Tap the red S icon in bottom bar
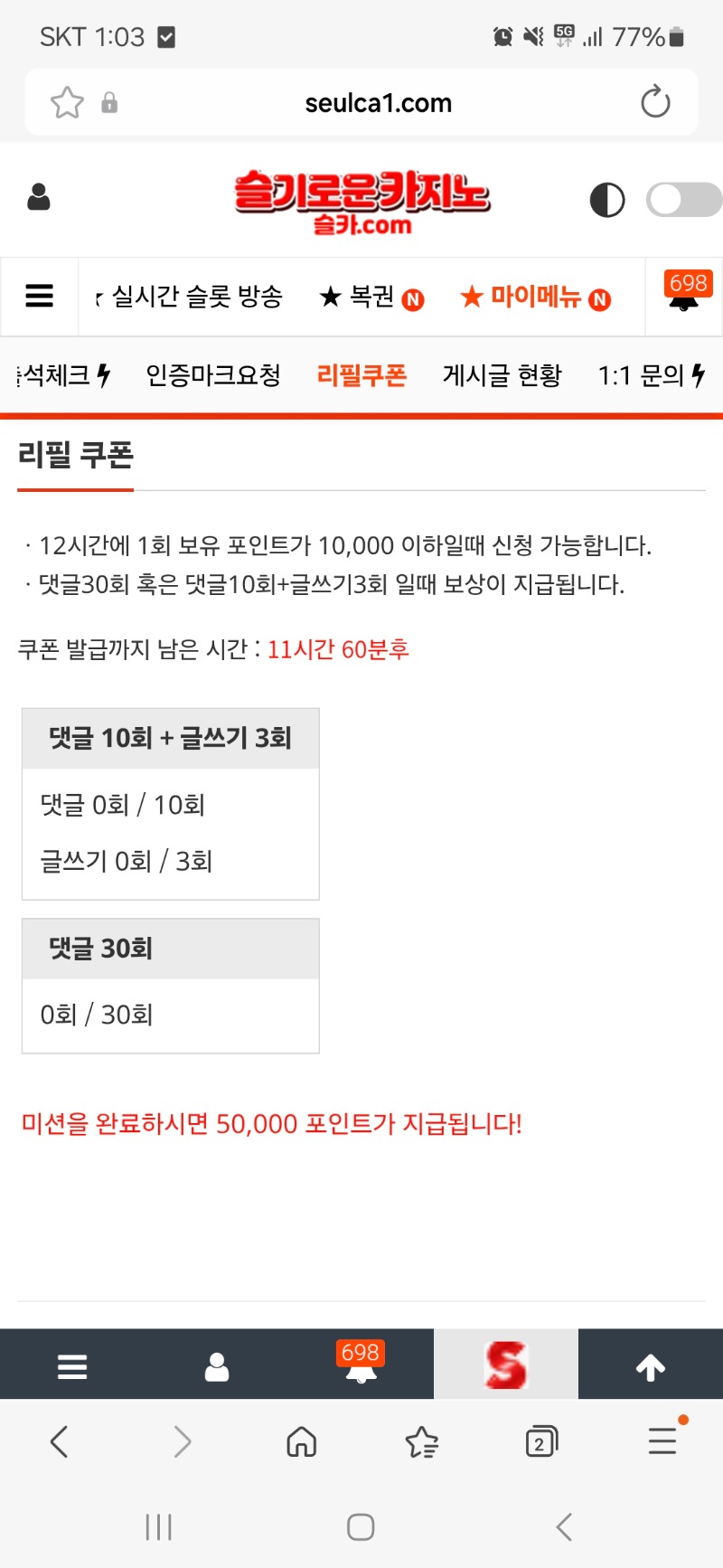Image resolution: width=723 pixels, height=1568 pixels. click(505, 1365)
